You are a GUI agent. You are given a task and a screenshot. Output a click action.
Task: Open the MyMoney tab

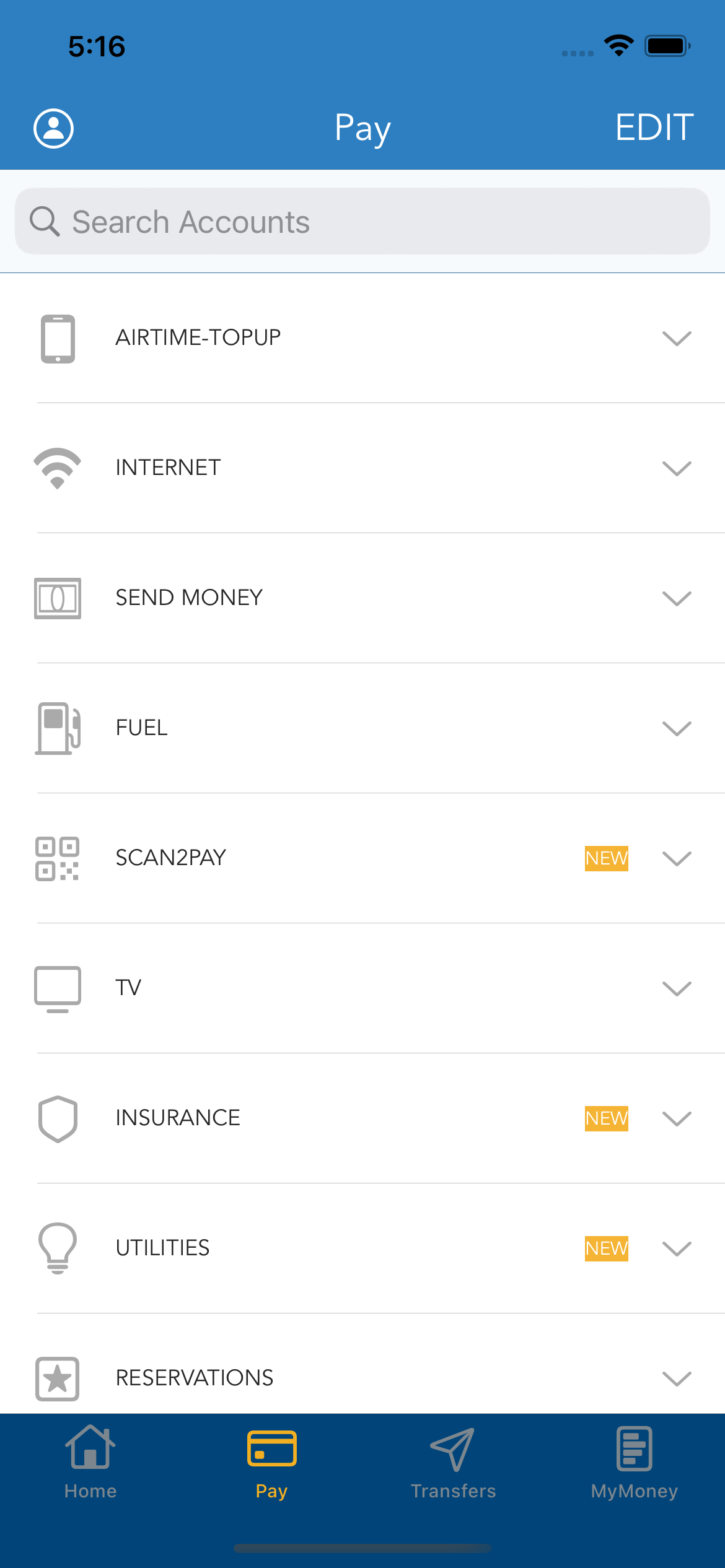pyautogui.click(x=634, y=1463)
